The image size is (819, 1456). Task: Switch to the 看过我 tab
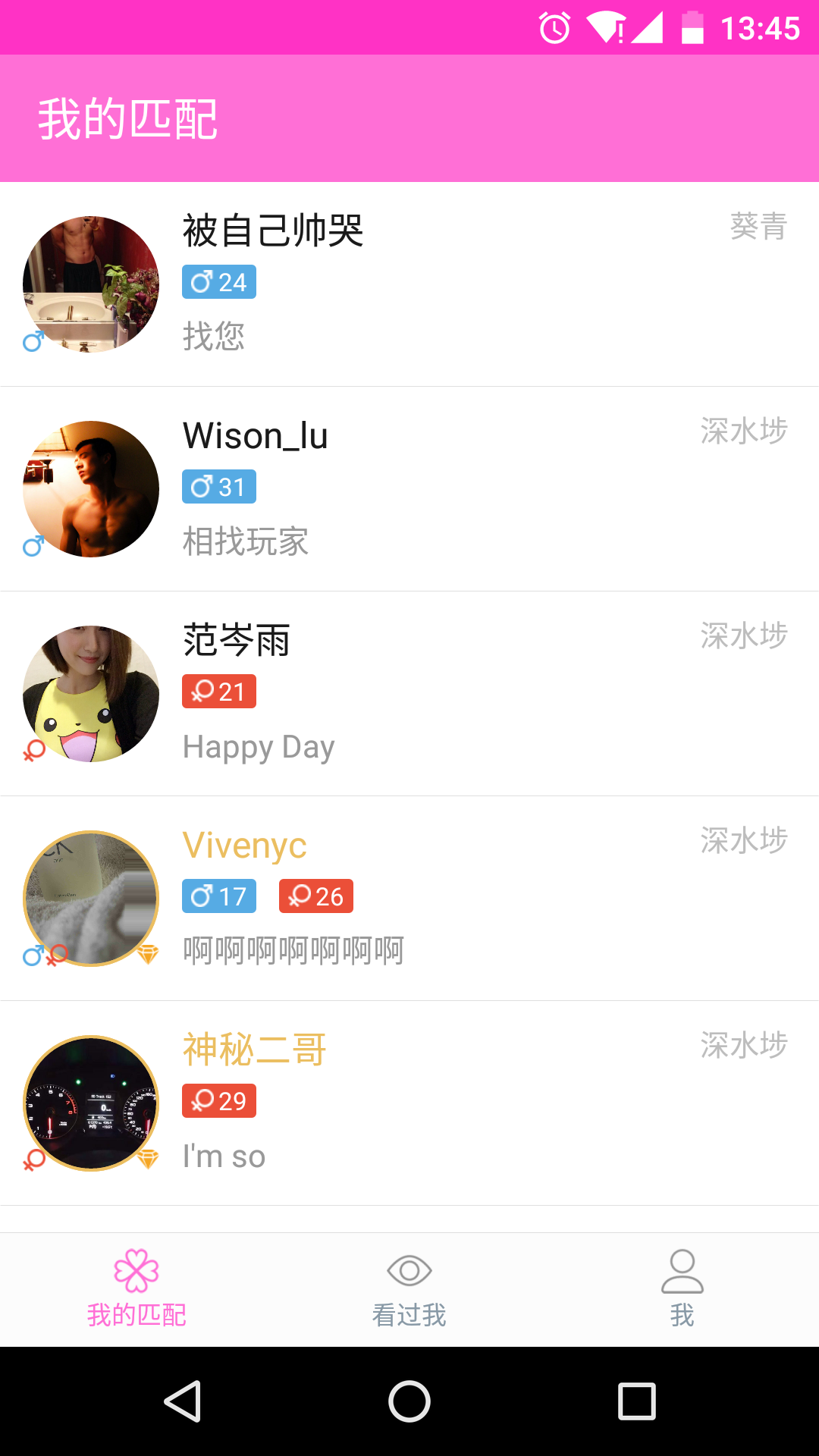pos(409,1289)
